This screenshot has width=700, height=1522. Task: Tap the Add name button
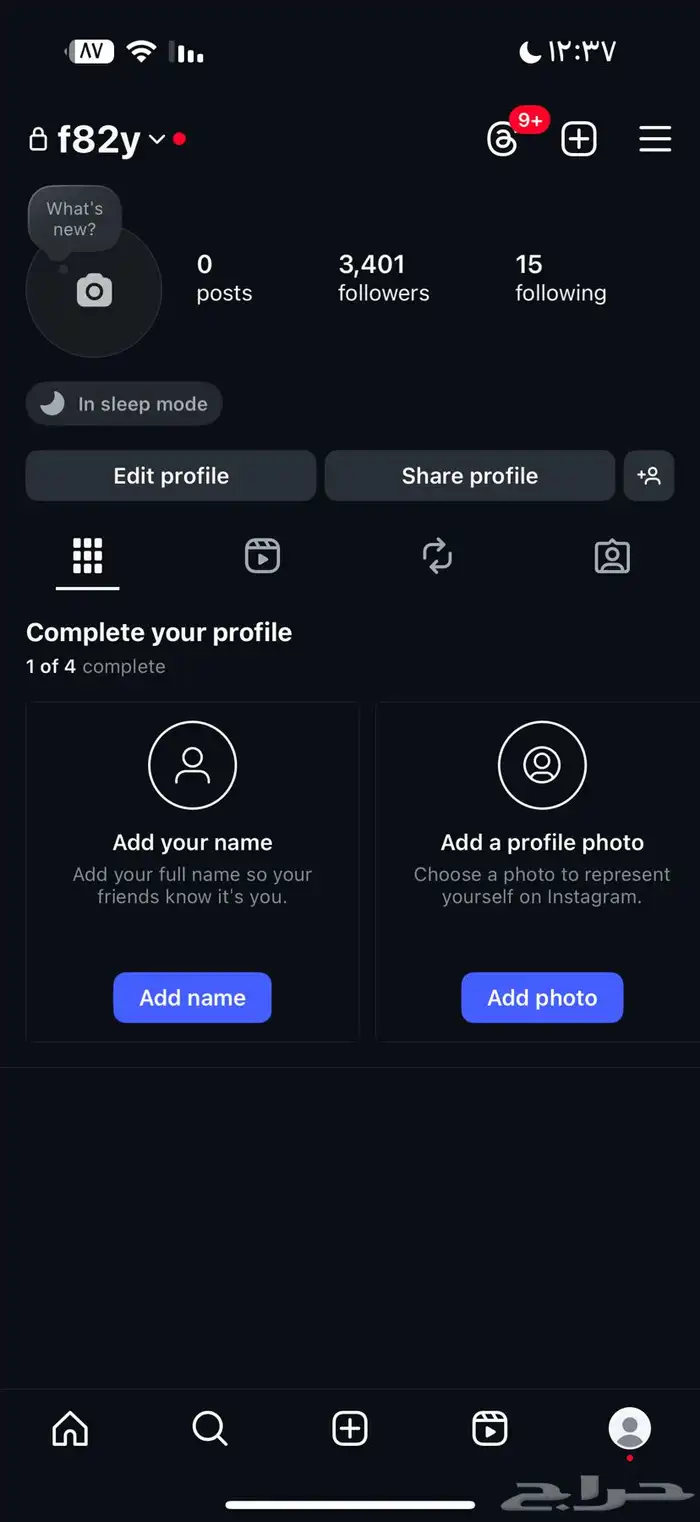[x=192, y=997]
